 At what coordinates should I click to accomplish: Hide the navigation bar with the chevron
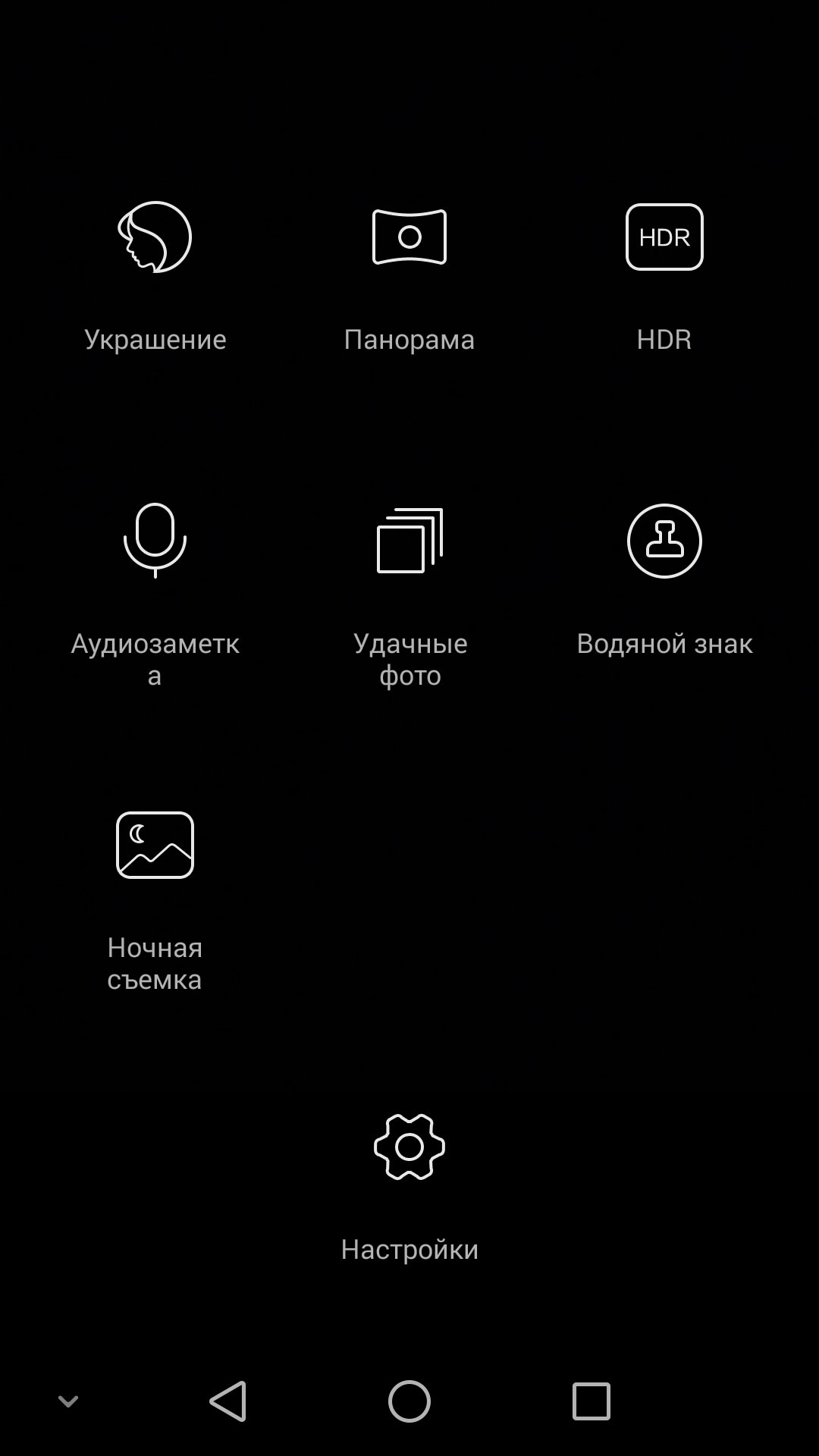click(68, 1401)
